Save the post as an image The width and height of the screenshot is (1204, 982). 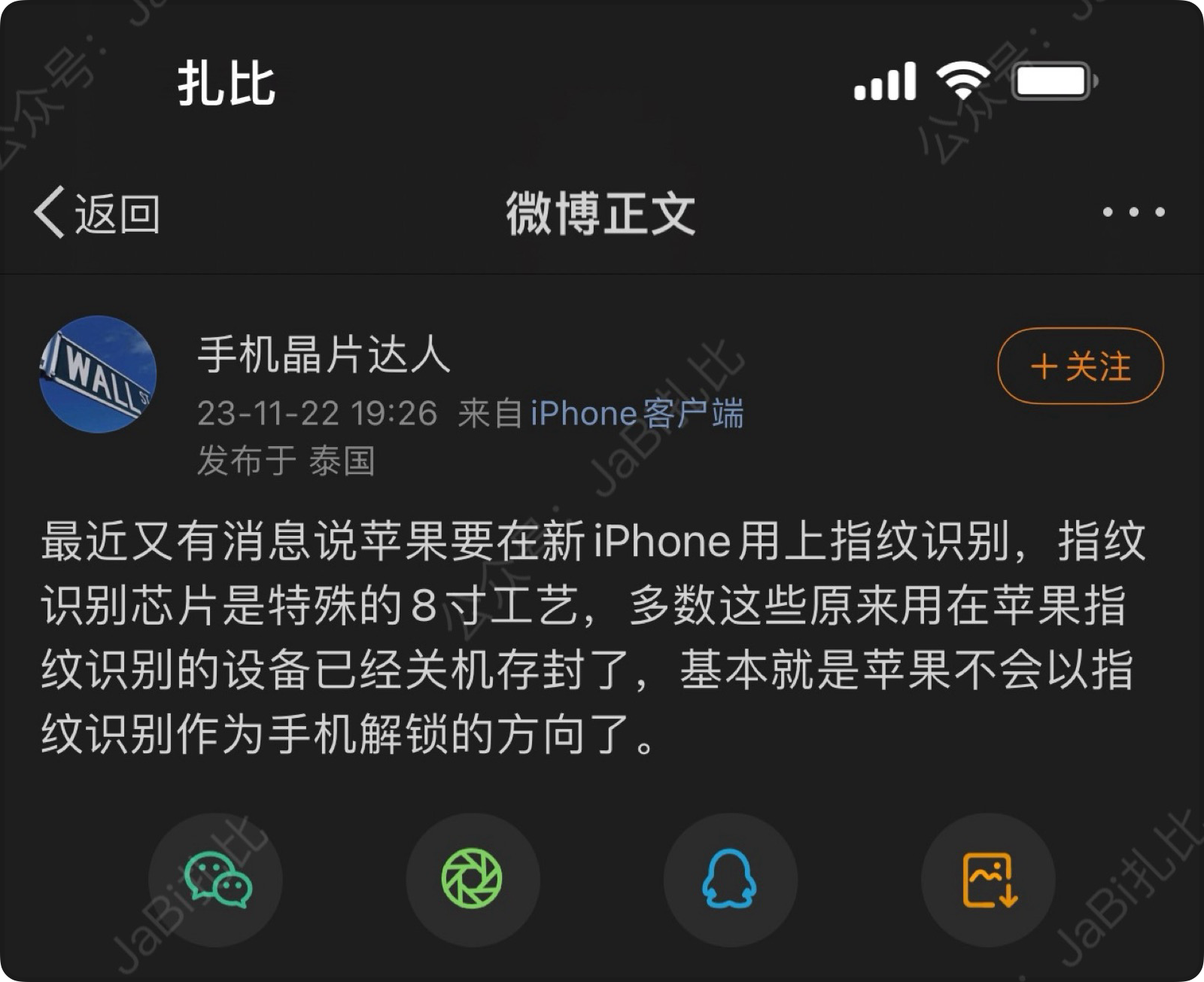click(x=989, y=880)
